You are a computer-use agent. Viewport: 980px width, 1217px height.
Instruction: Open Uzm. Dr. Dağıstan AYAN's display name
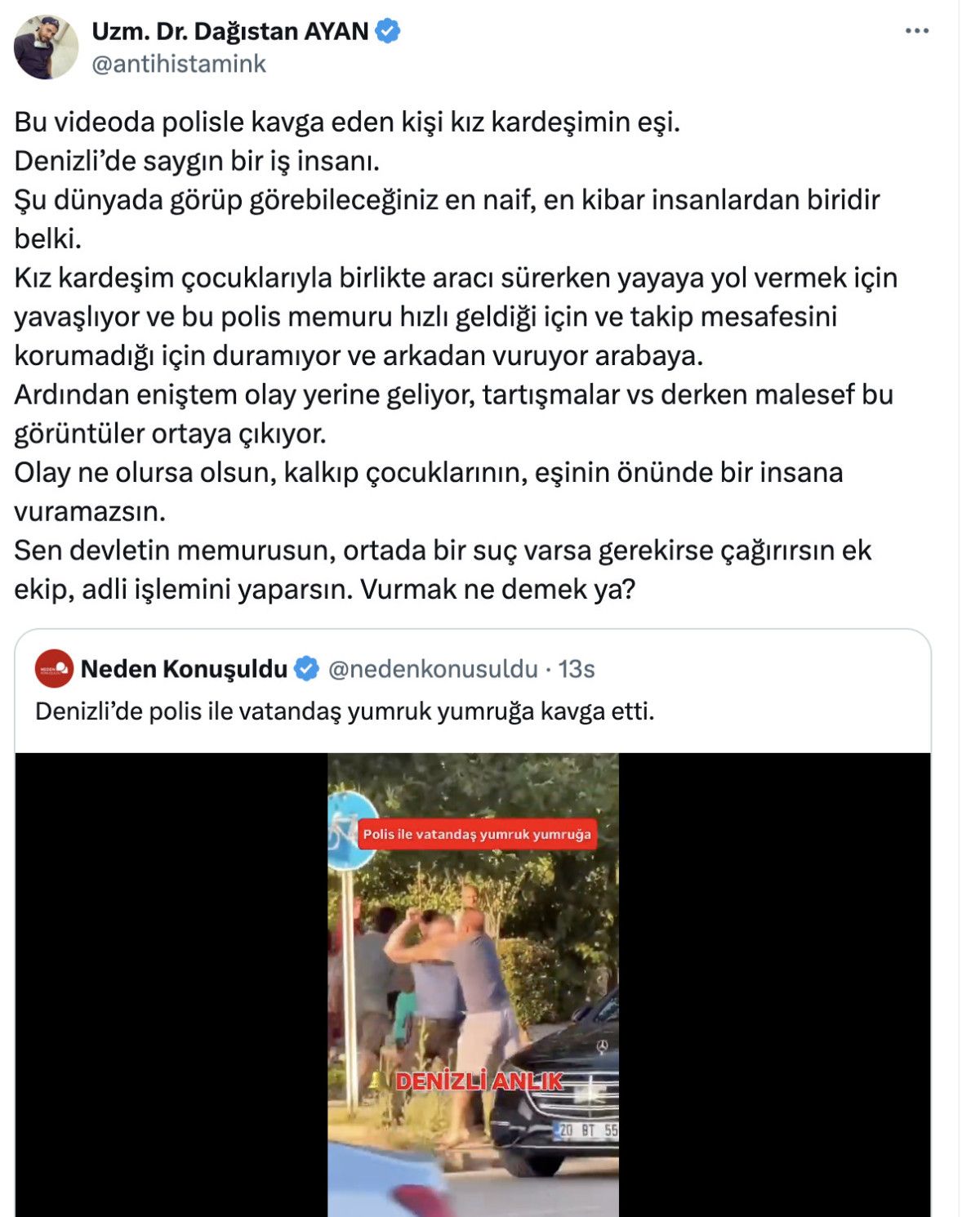coord(229,31)
